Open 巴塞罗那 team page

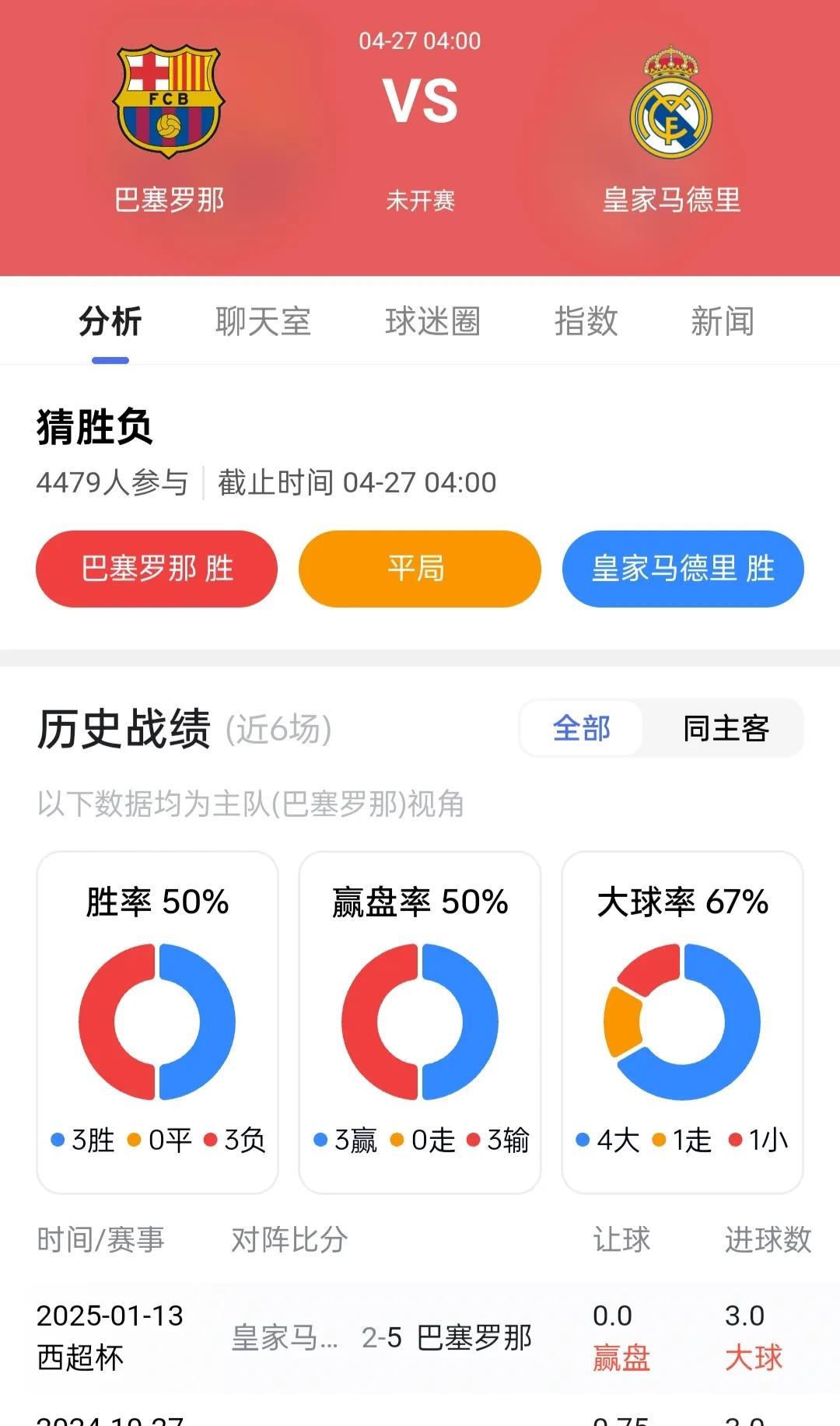pos(169,130)
